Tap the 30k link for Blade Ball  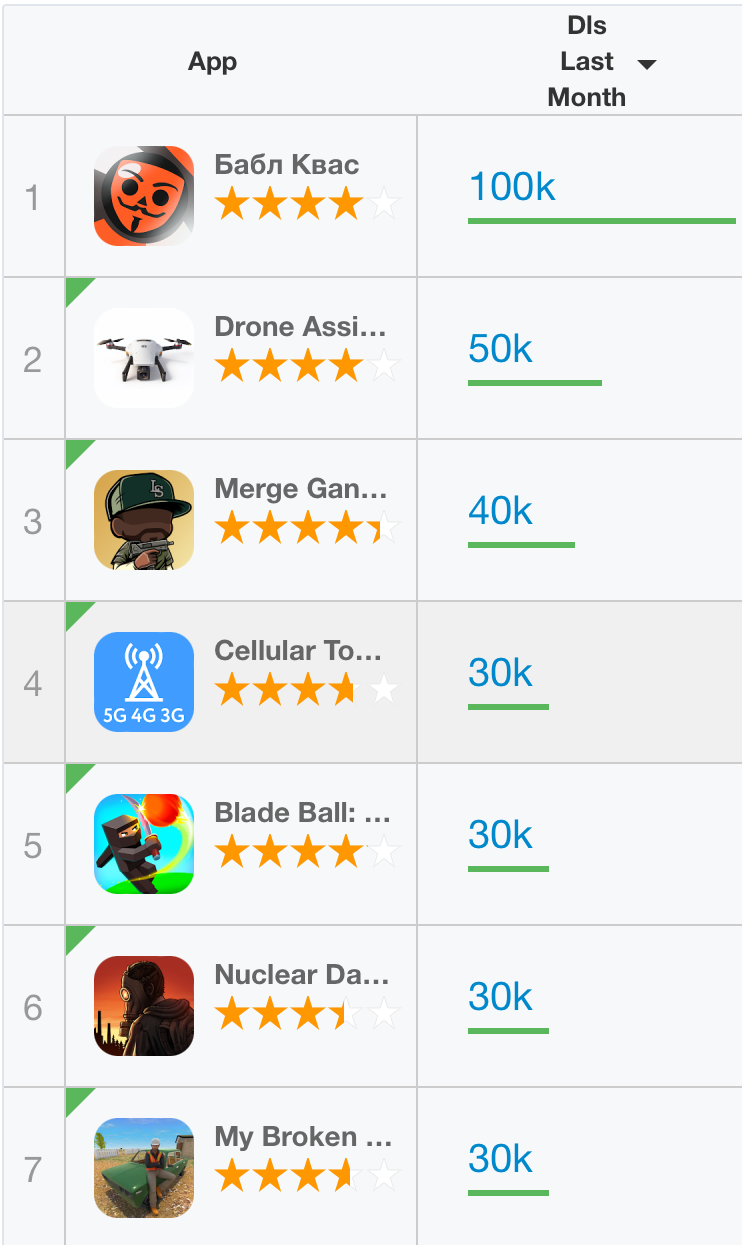[501, 835]
